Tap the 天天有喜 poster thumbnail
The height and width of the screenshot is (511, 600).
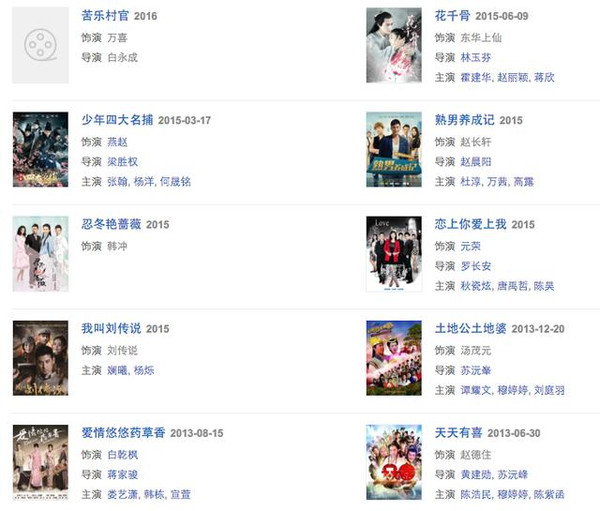point(393,462)
